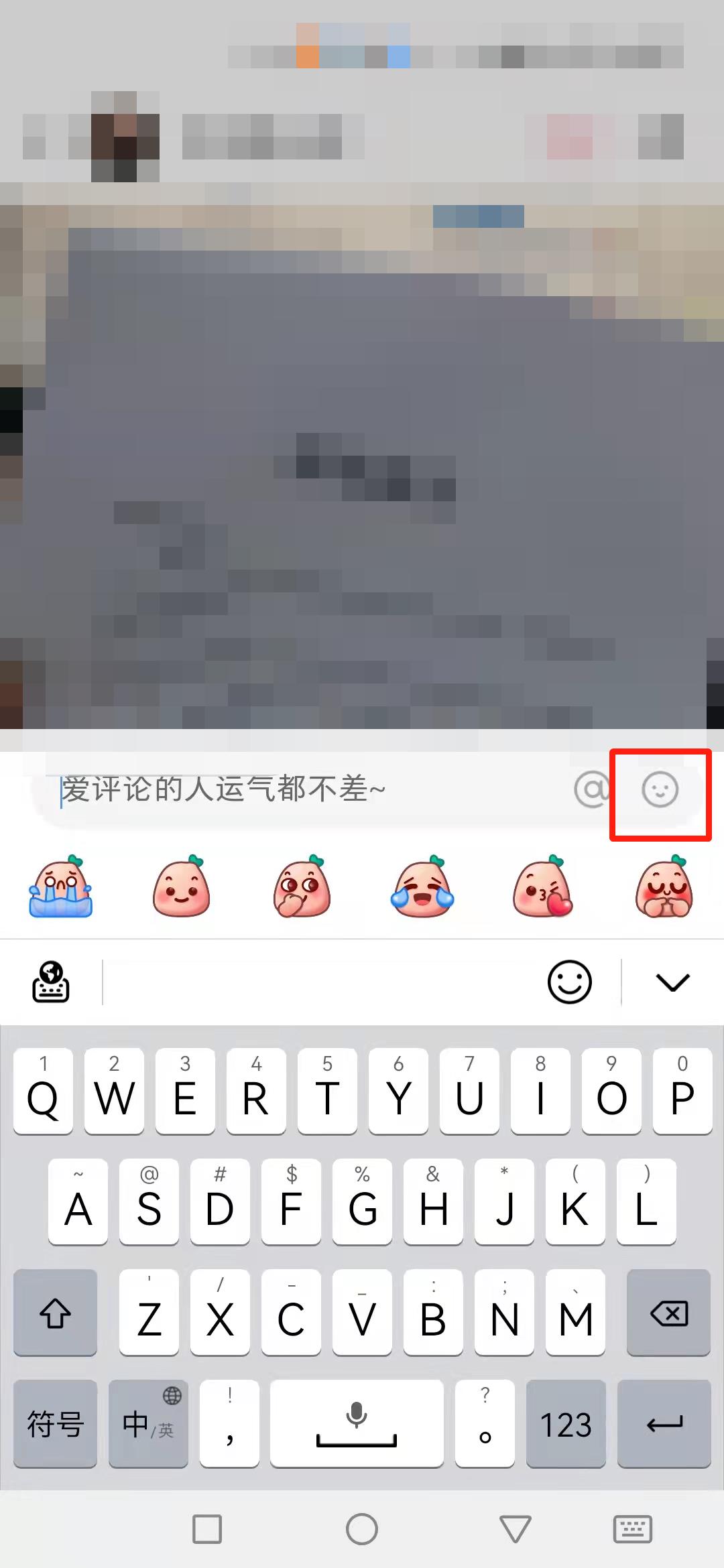Screen dimensions: 724x1568
Task: Insert the smiling peach sticker
Action: 181,887
